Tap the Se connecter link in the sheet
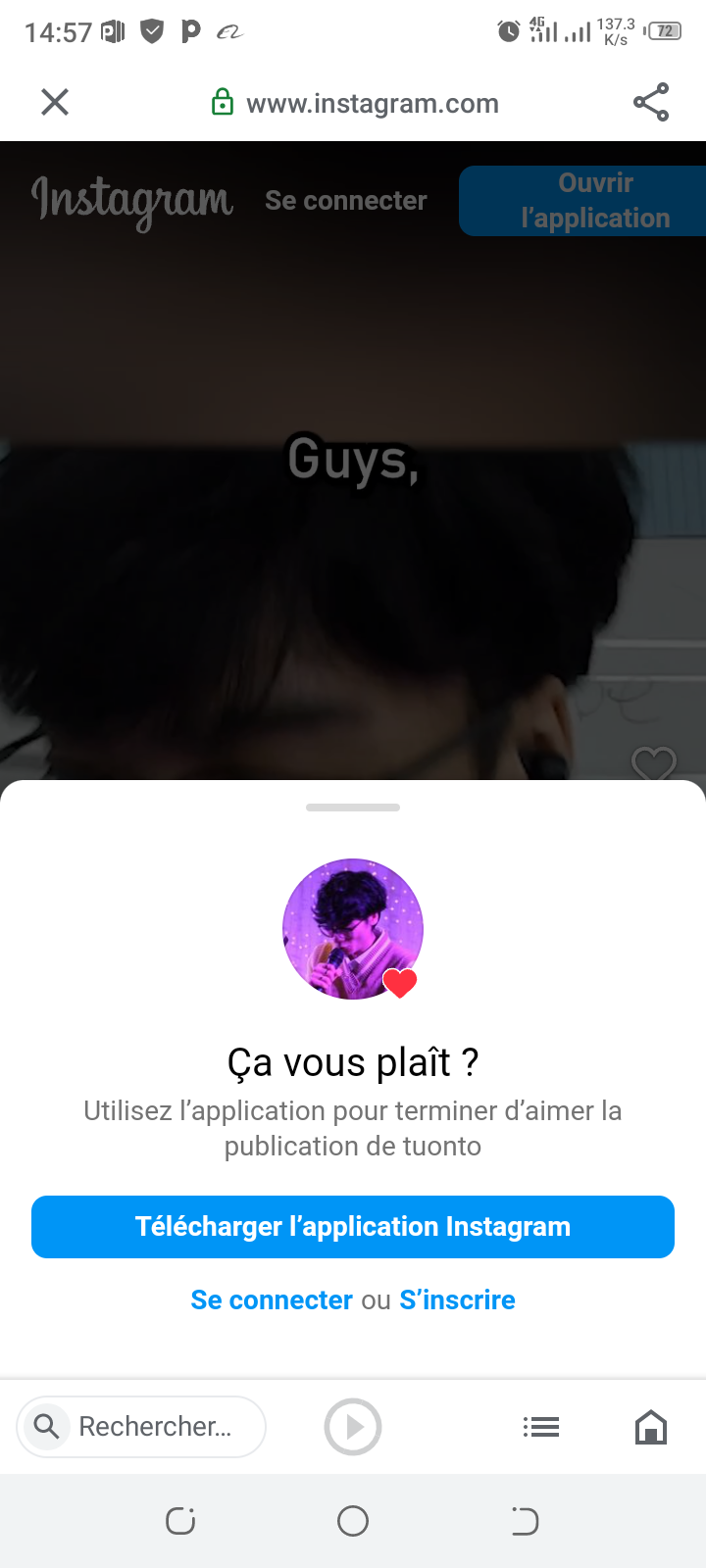The image size is (706, 1568). pos(272,1299)
